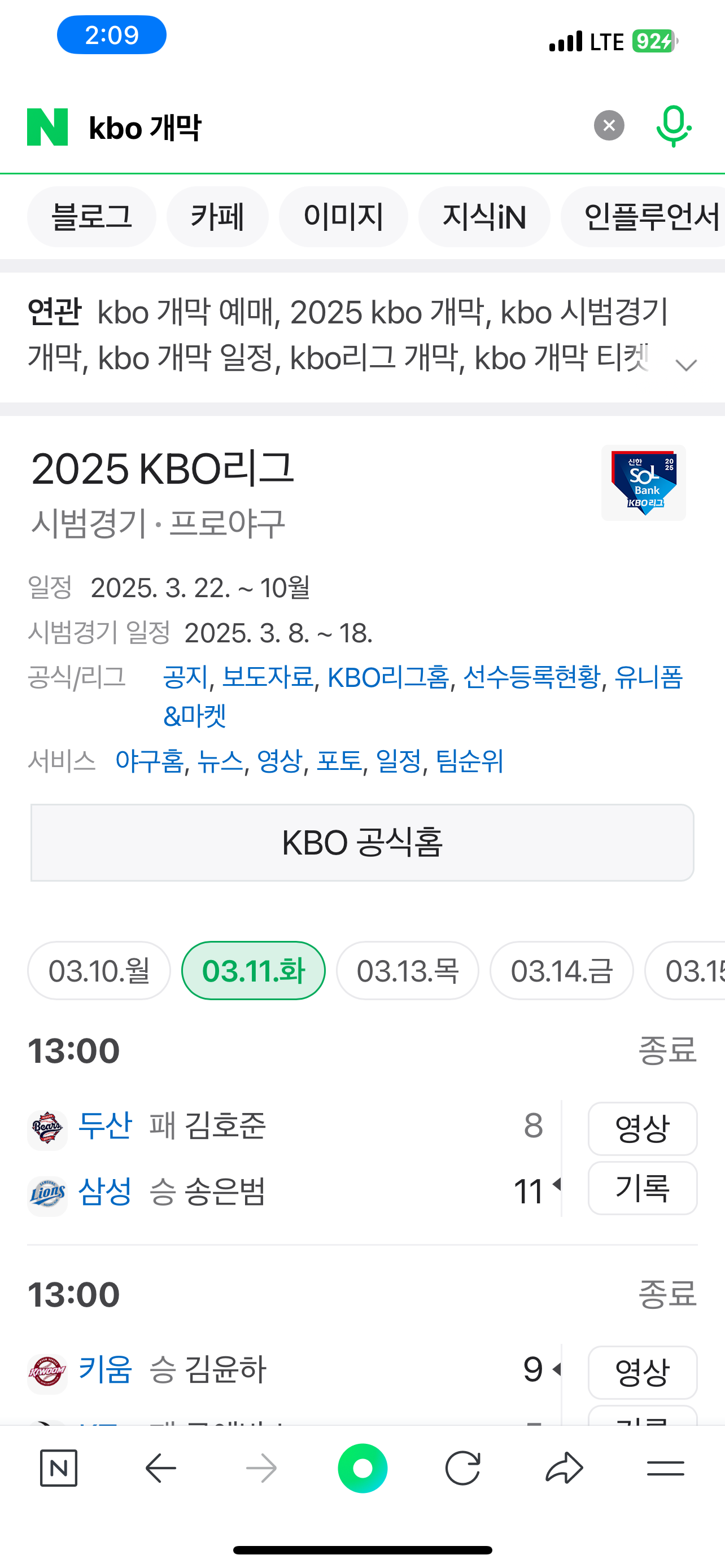Open the KBO 공식홈 button
This screenshot has width=725, height=1568.
pos(362,843)
